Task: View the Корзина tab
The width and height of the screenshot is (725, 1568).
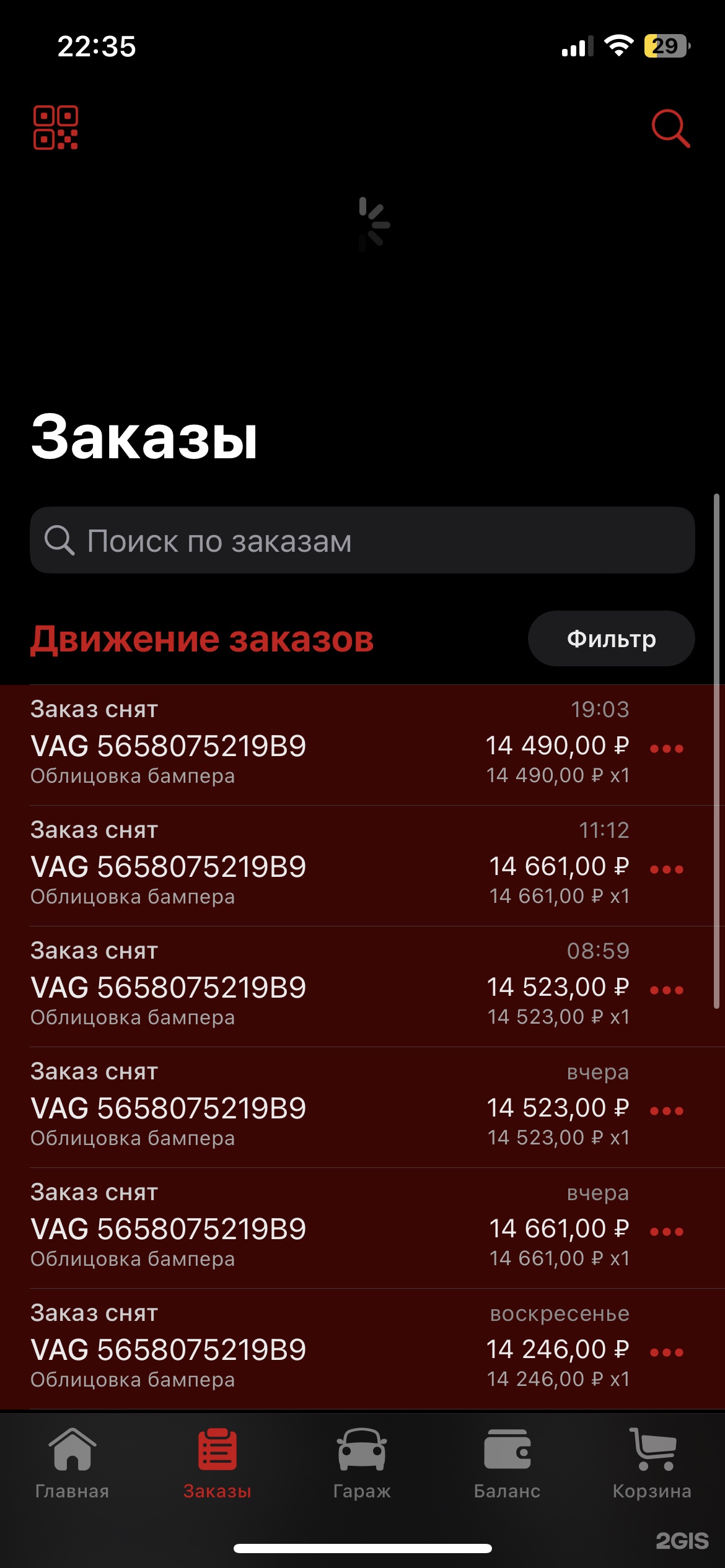Action: point(652,1463)
